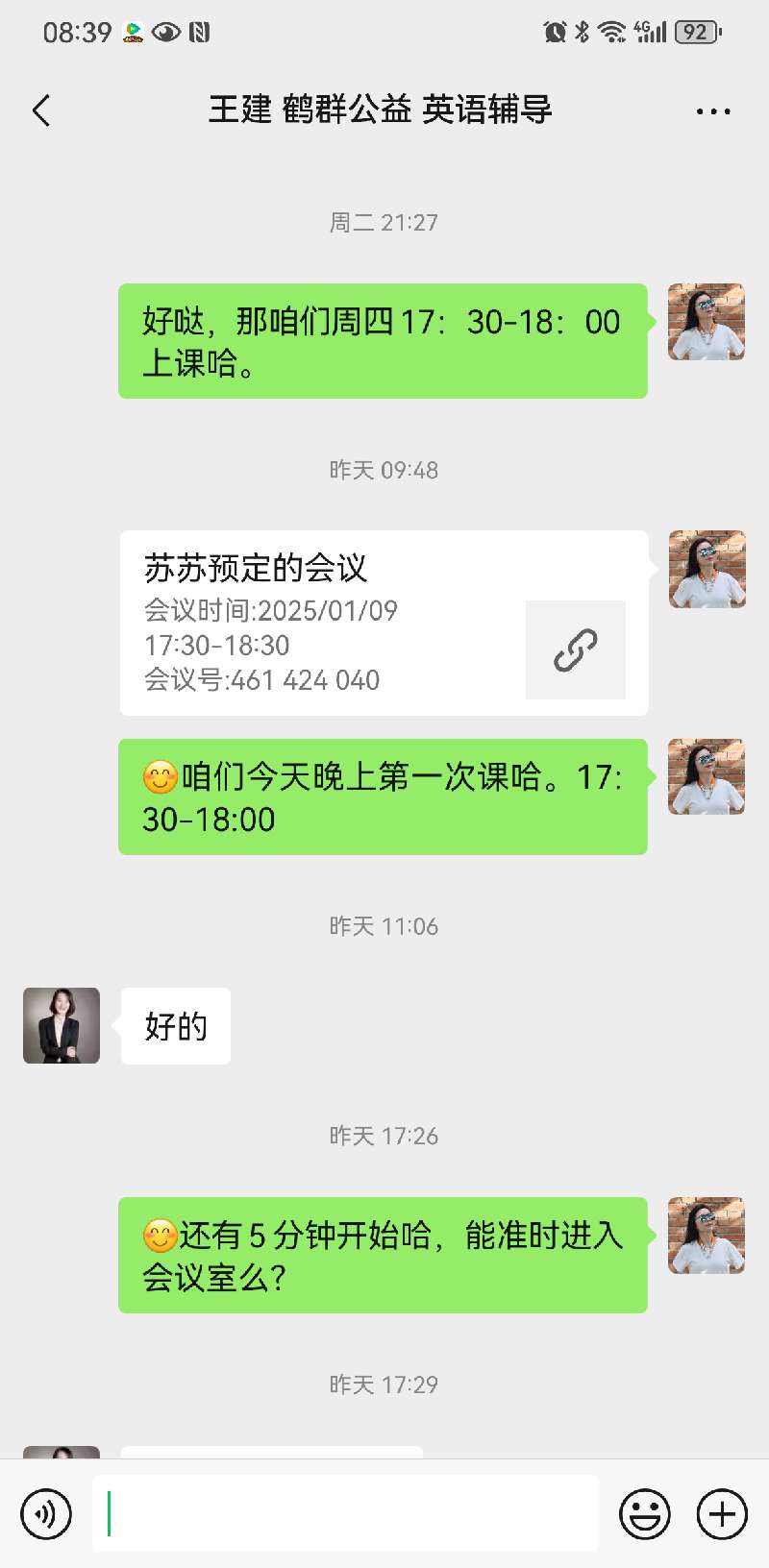Image resolution: width=769 pixels, height=1568 pixels.
Task: Open the 苏苏预定的会议 meeting link card
Action: click(383, 623)
